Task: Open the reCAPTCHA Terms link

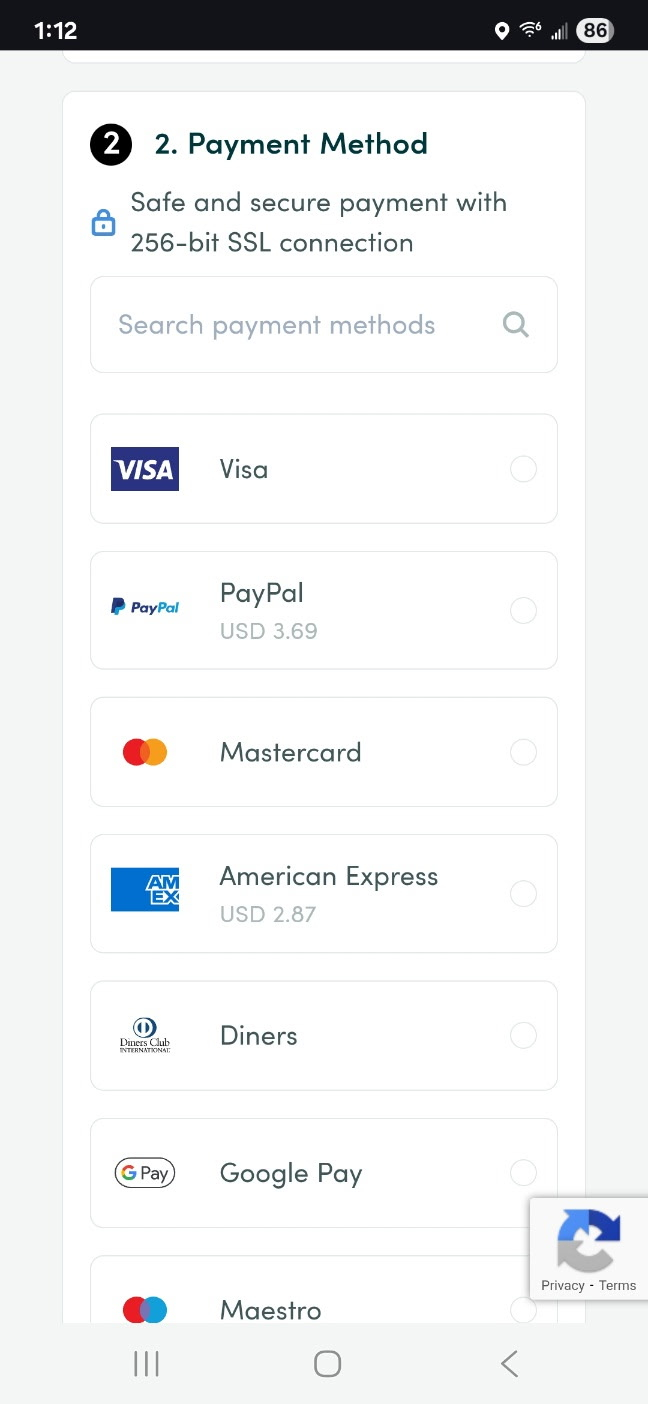Action: [617, 1285]
